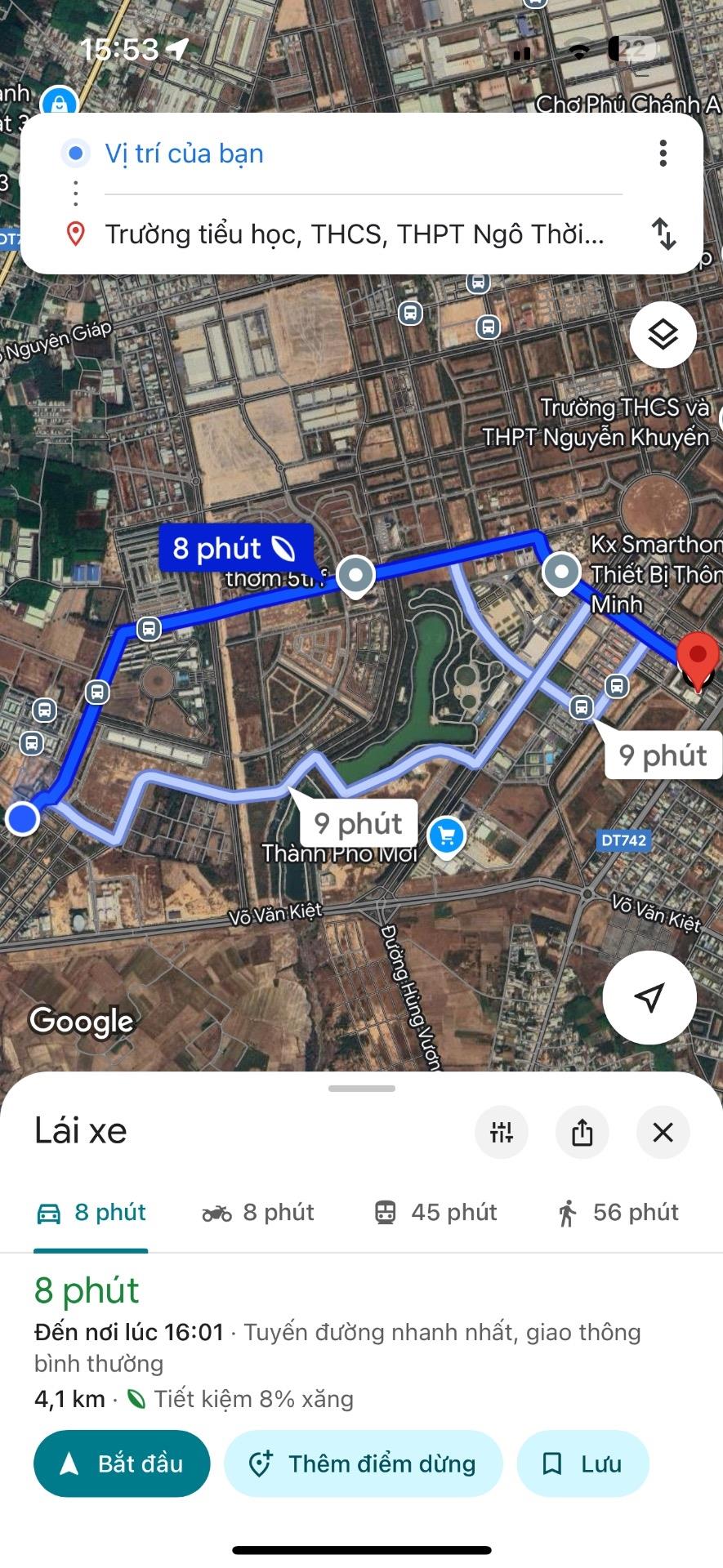Switch to walking 56 phút
This screenshot has height=1568, width=723.
(x=618, y=1213)
